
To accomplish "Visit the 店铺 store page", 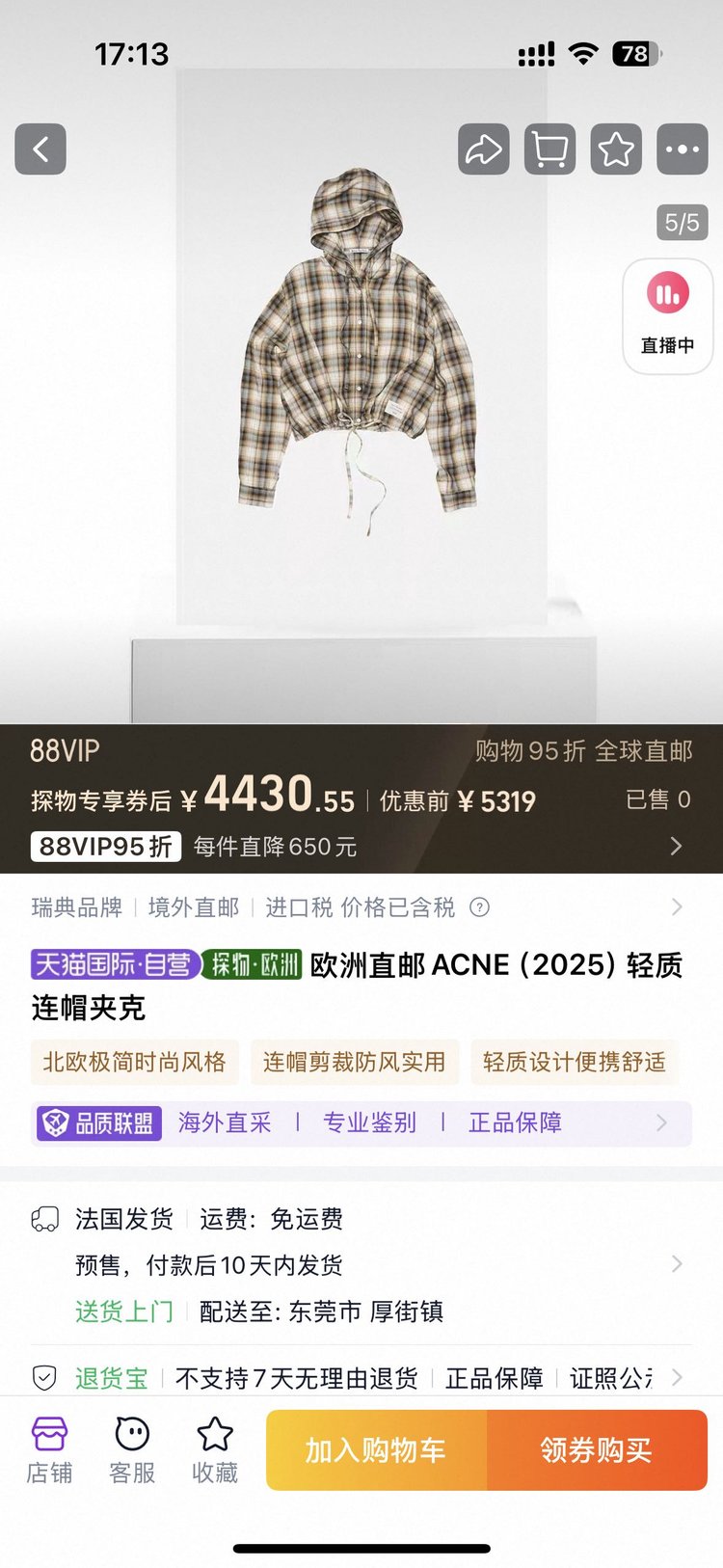I will coord(49,1449).
